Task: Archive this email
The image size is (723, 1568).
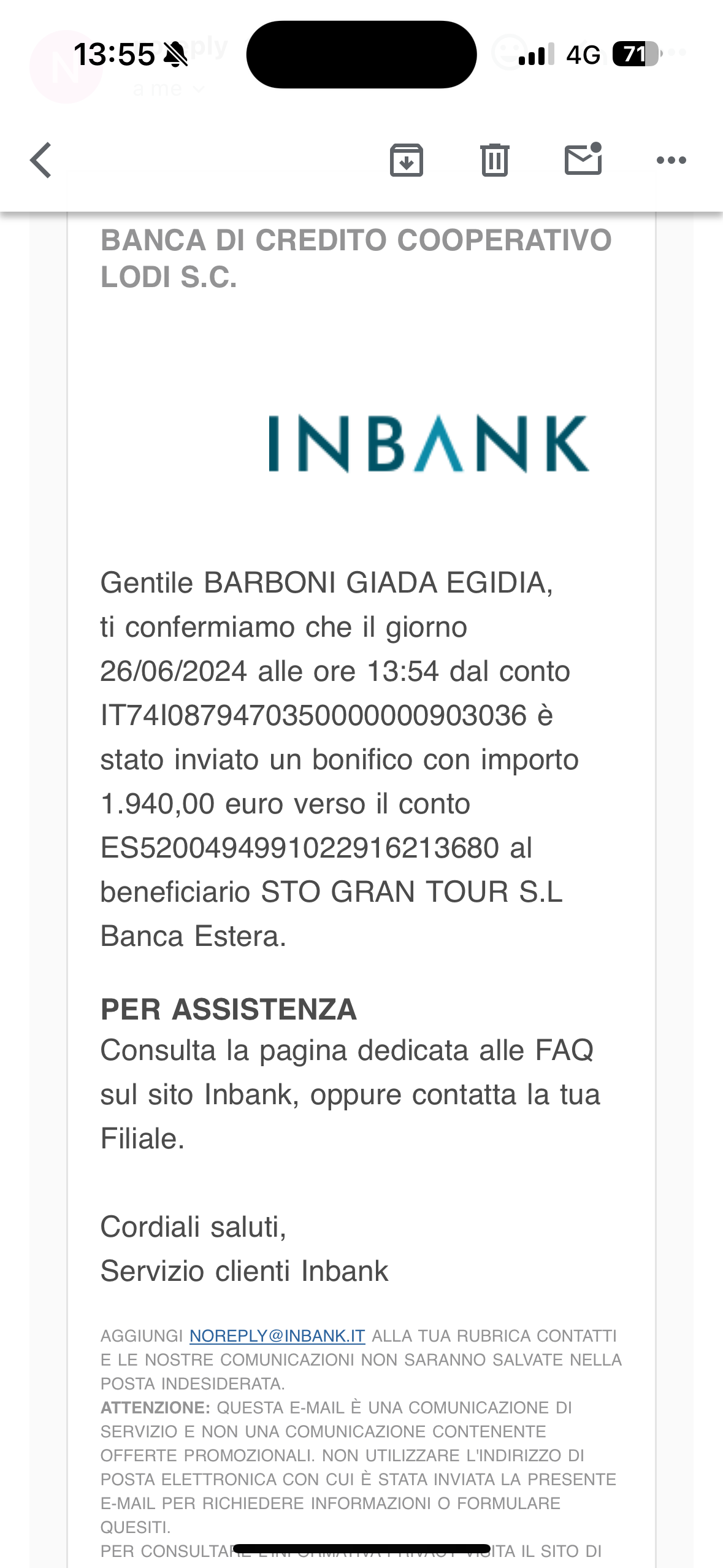Action: coord(406,160)
